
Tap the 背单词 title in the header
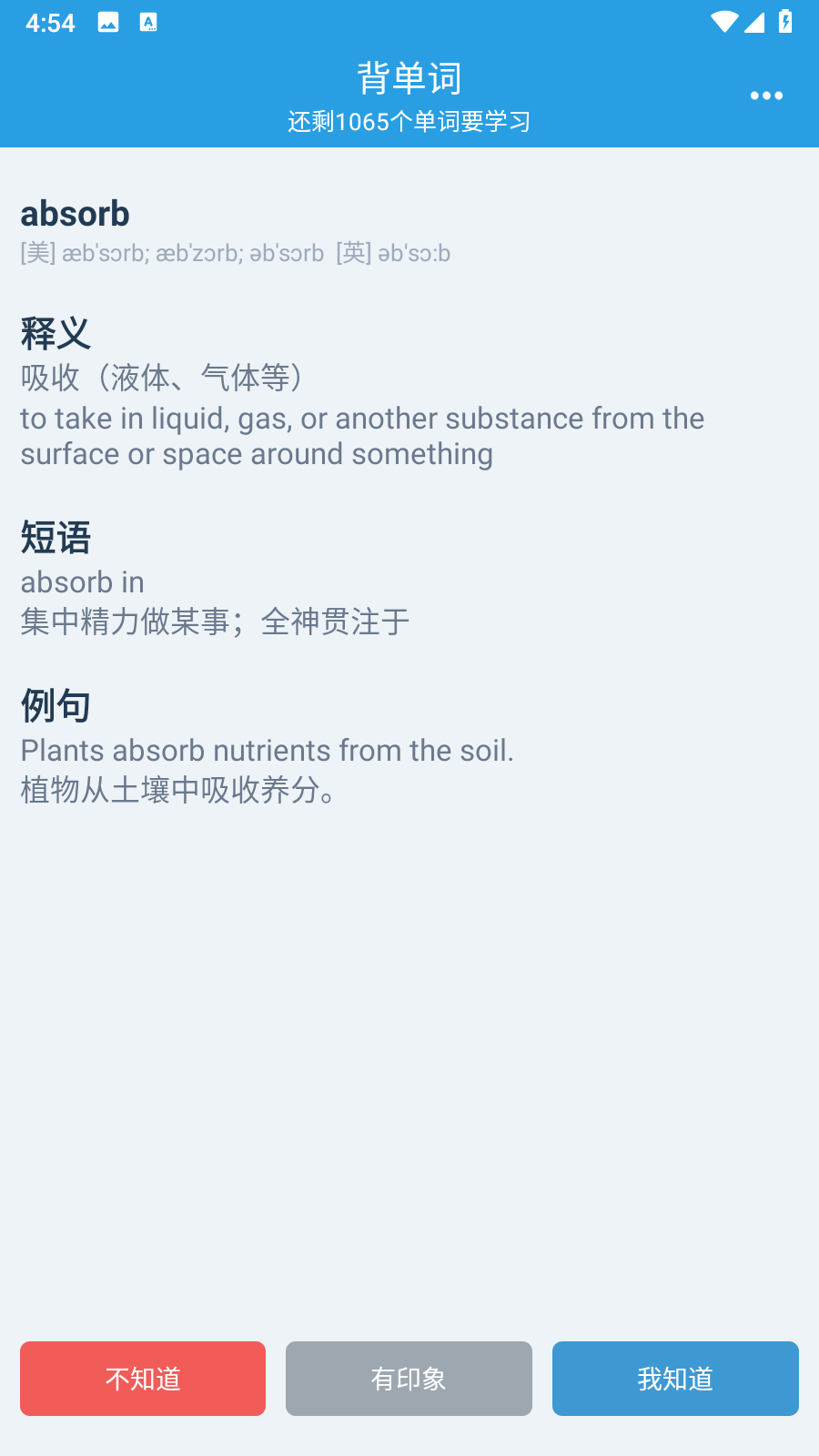[x=409, y=78]
